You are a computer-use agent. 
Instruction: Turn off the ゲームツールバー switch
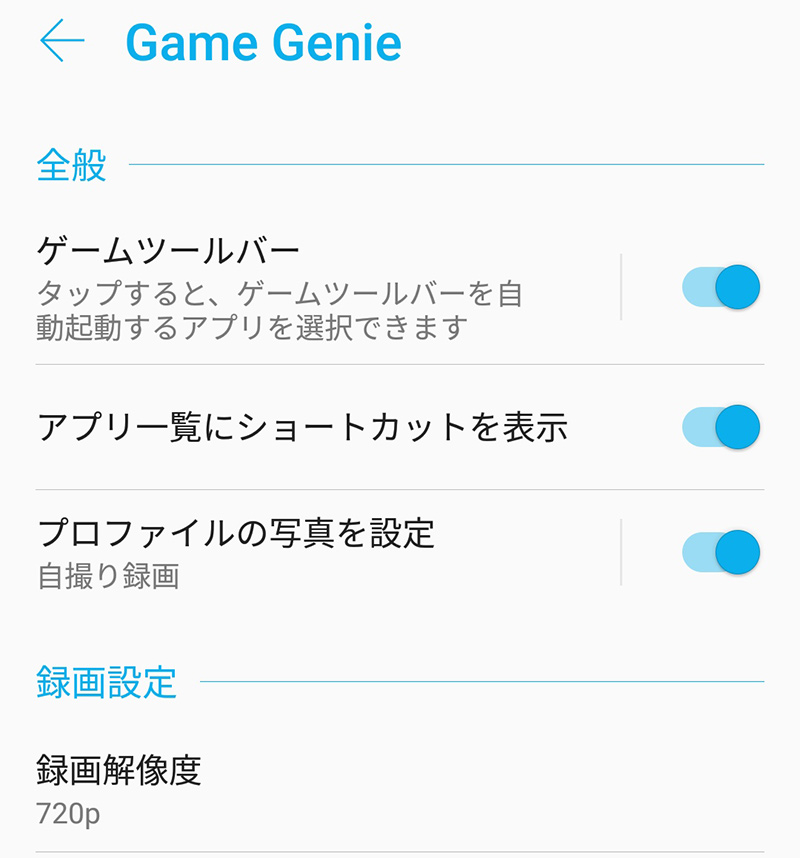point(721,288)
